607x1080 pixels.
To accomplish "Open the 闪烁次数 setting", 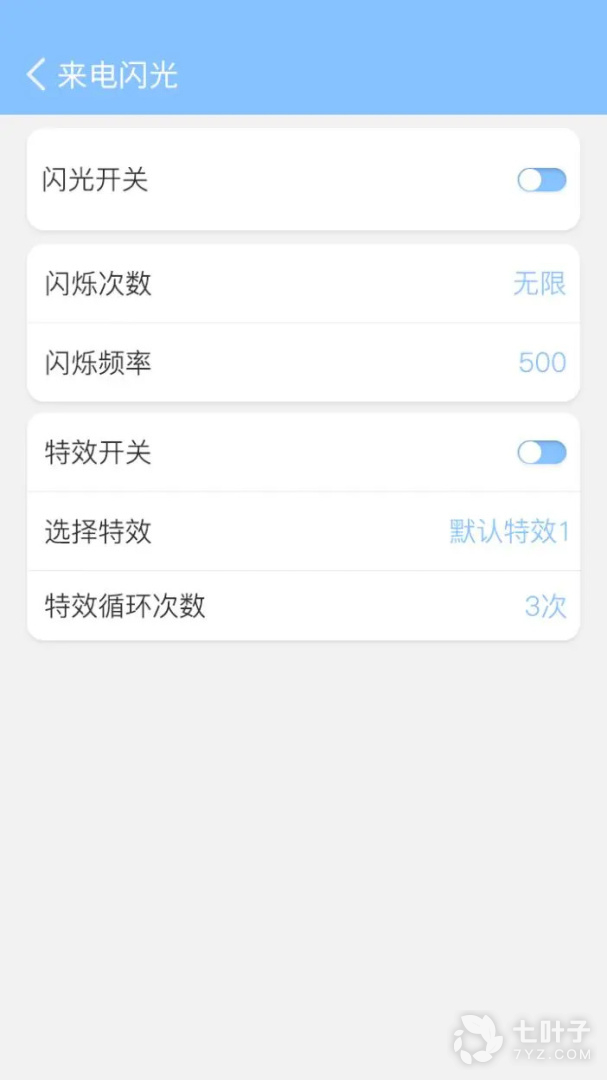I will 303,283.
